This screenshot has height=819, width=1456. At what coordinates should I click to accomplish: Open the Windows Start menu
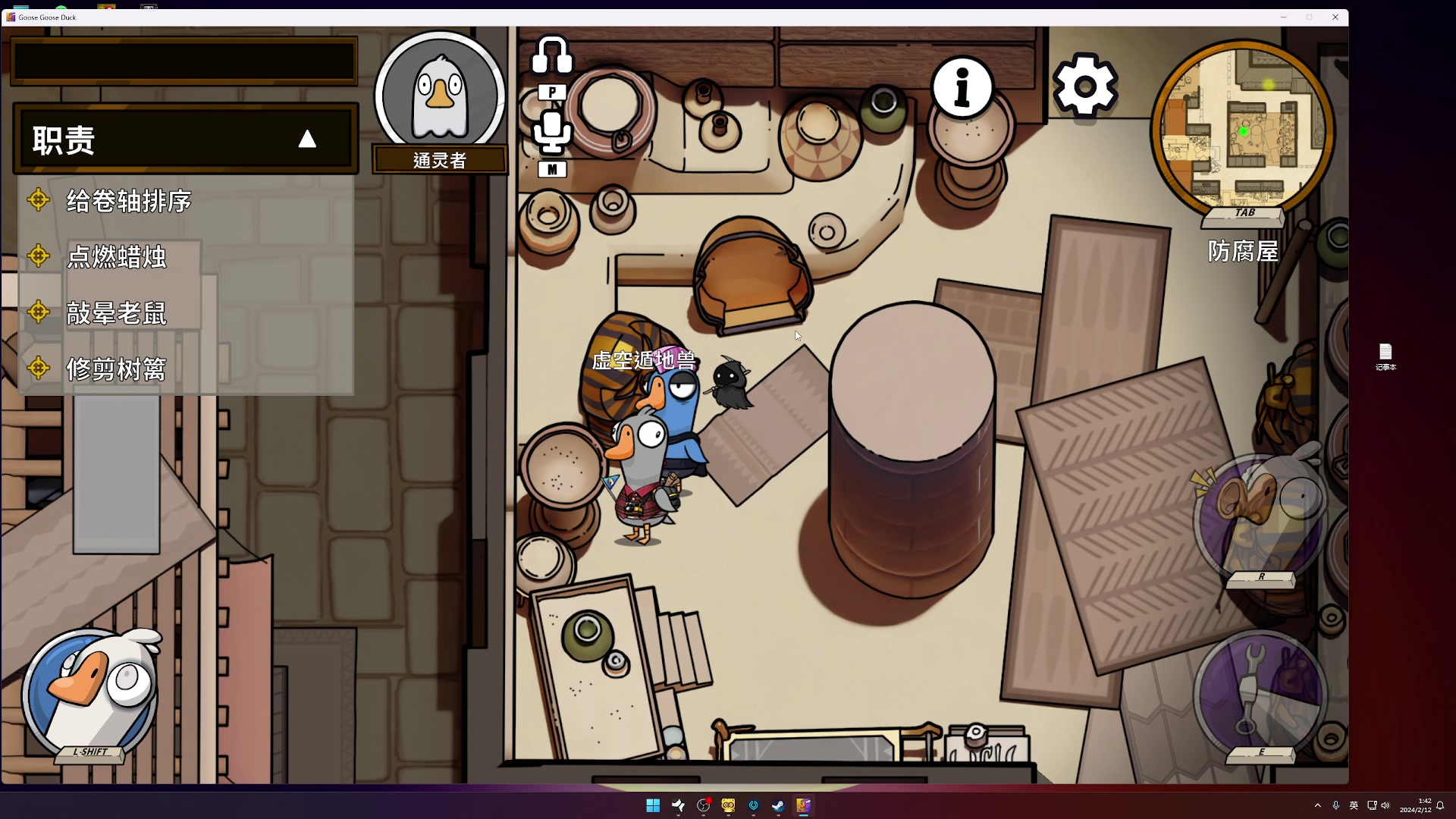pos(653,805)
